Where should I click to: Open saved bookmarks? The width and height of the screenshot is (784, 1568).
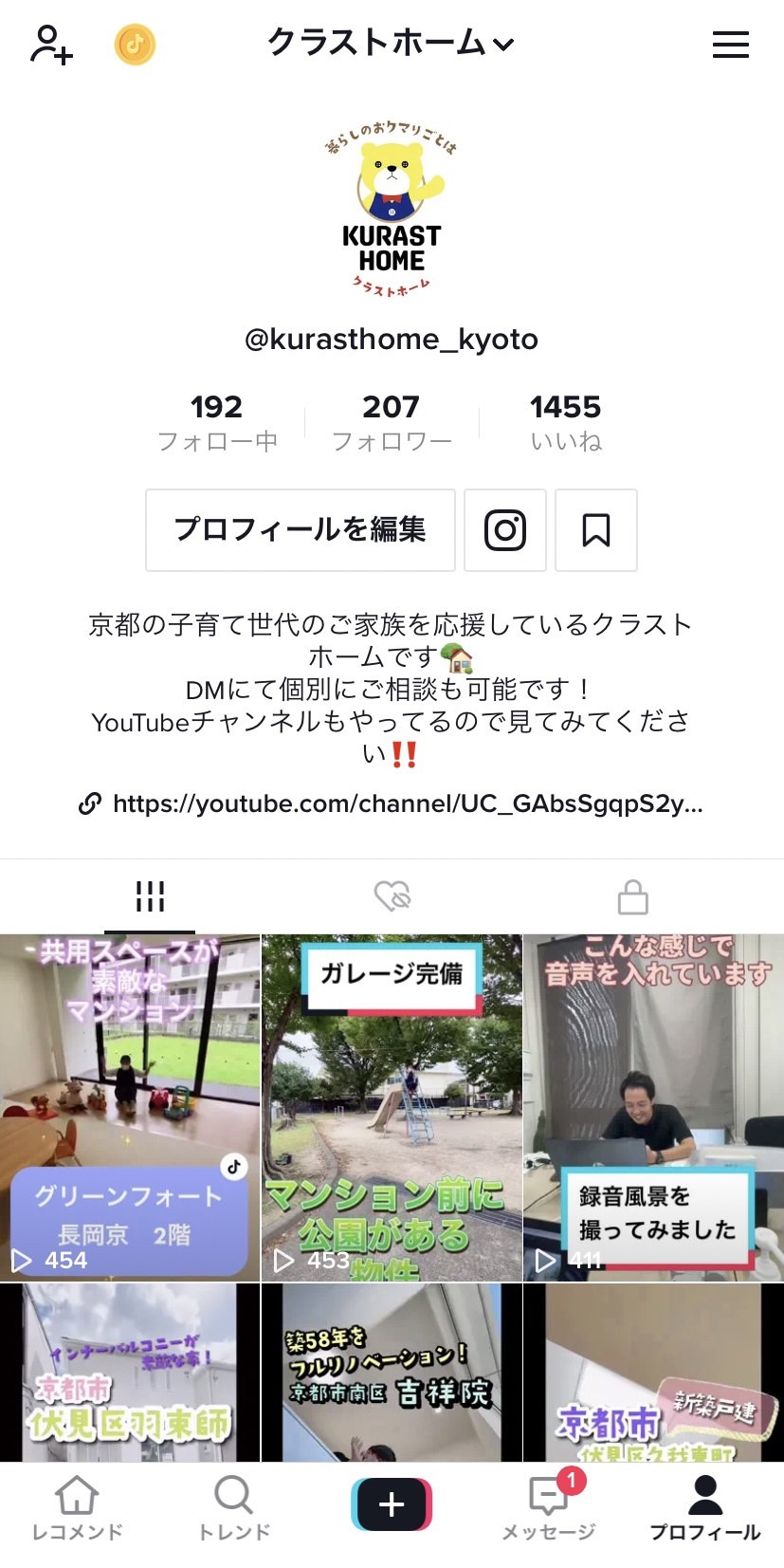[595, 530]
